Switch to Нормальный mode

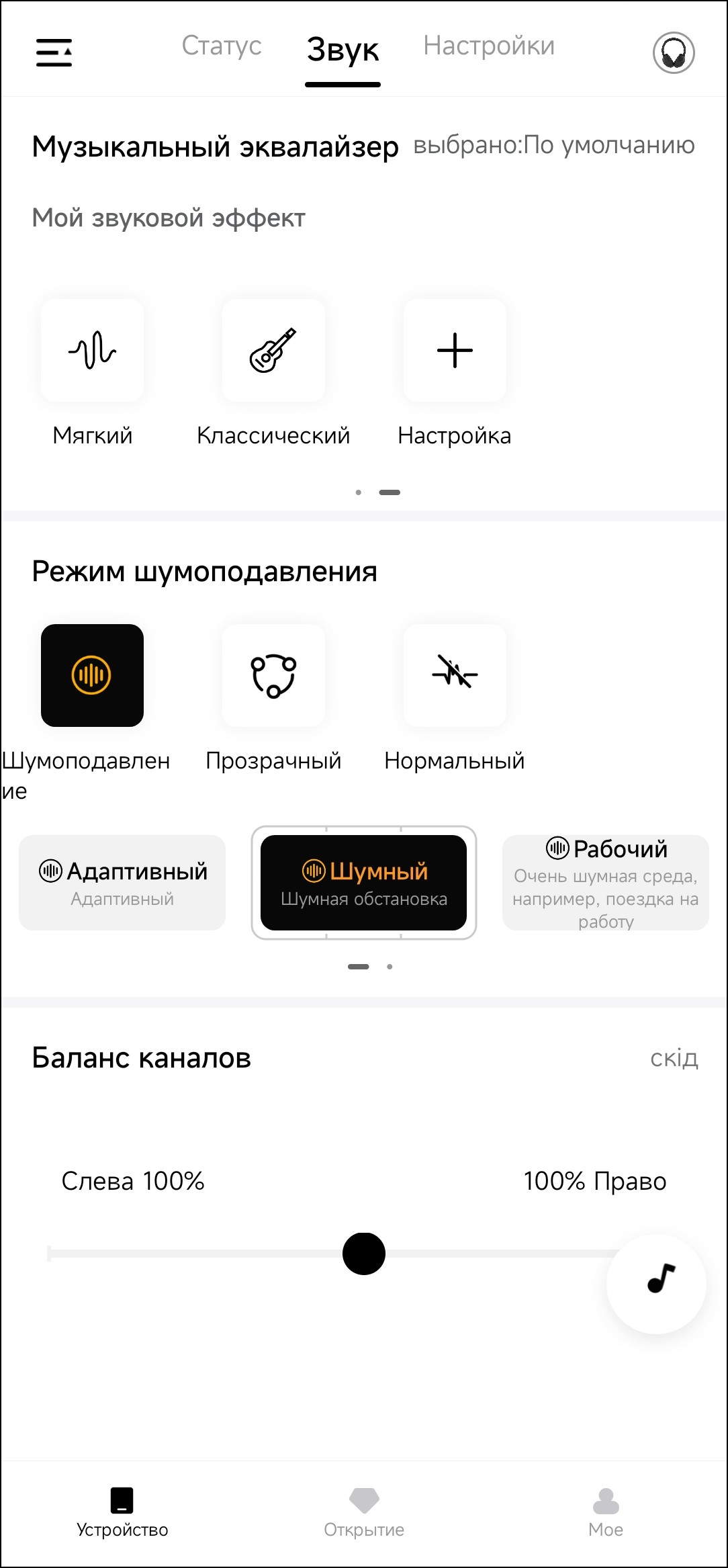pos(455,675)
